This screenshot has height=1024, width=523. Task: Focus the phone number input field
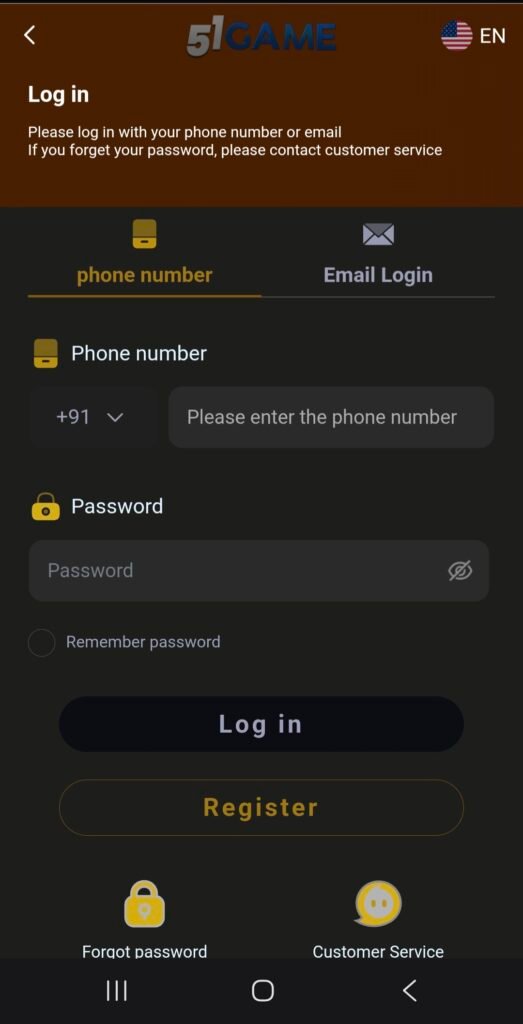point(331,417)
